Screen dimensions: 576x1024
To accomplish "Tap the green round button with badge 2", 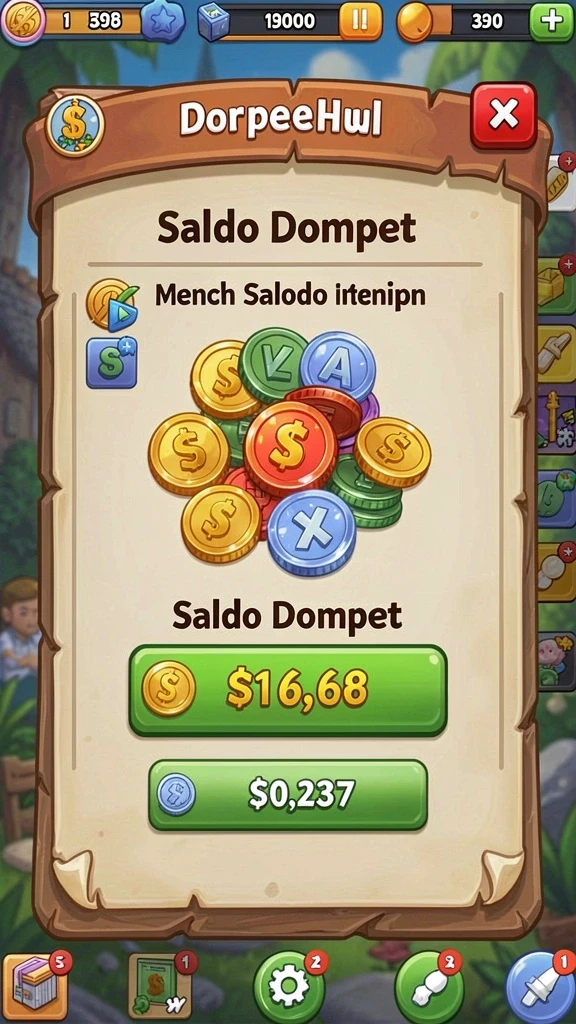I will pos(429,988).
